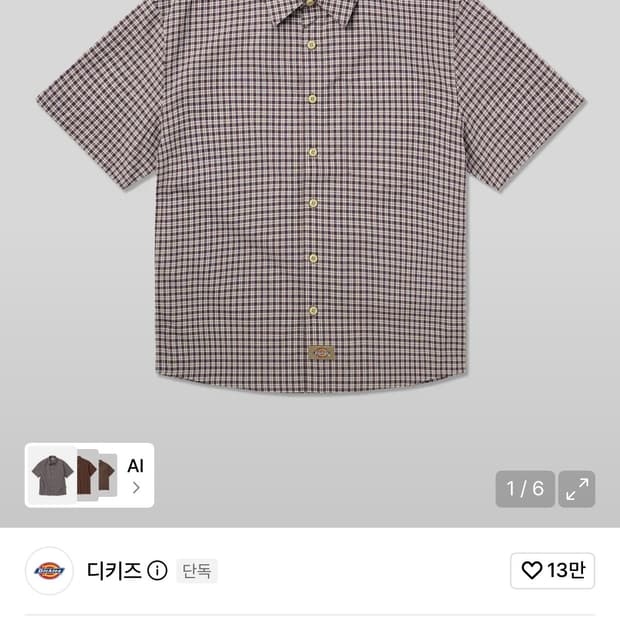Expand the product image to fullscreen
The width and height of the screenshot is (620, 620).
pyautogui.click(x=577, y=489)
